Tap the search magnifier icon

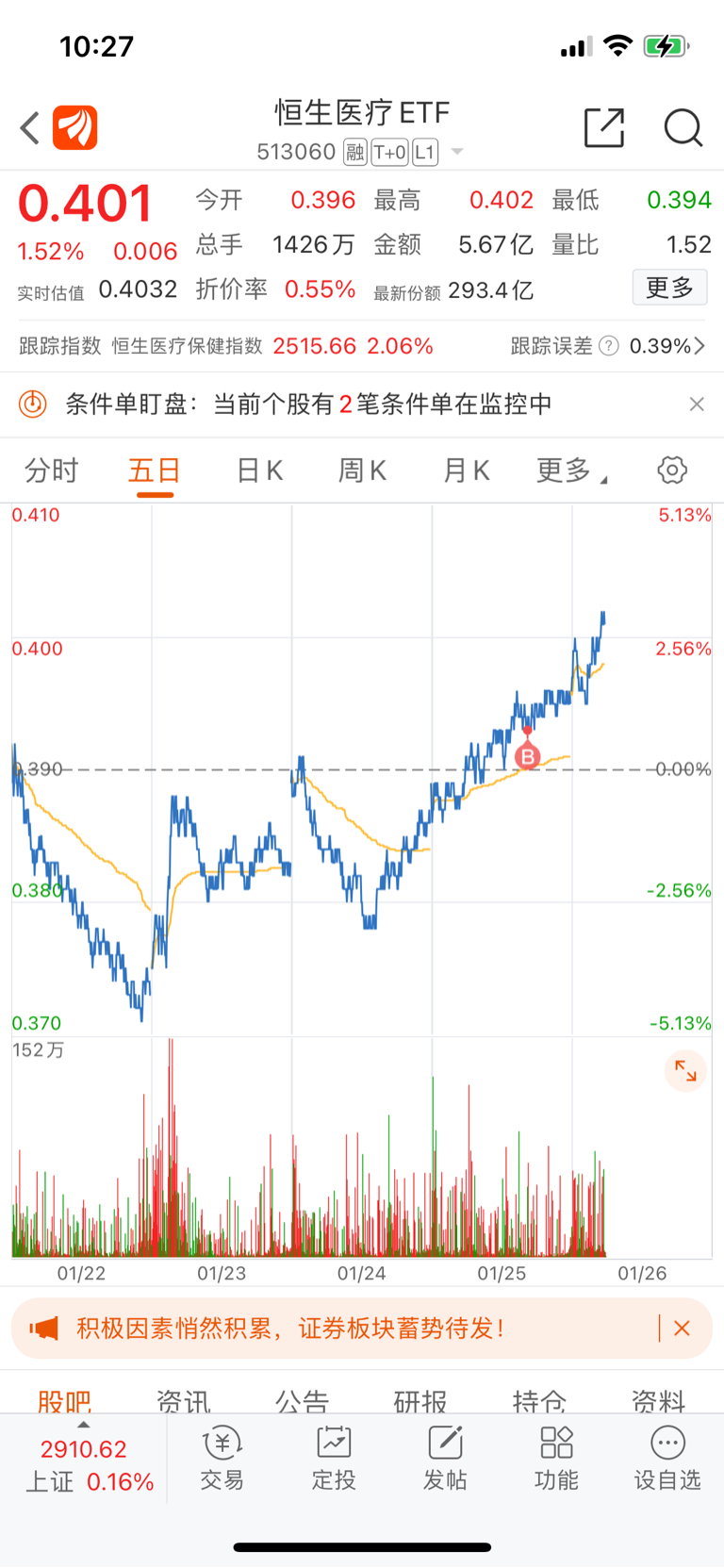[683, 128]
